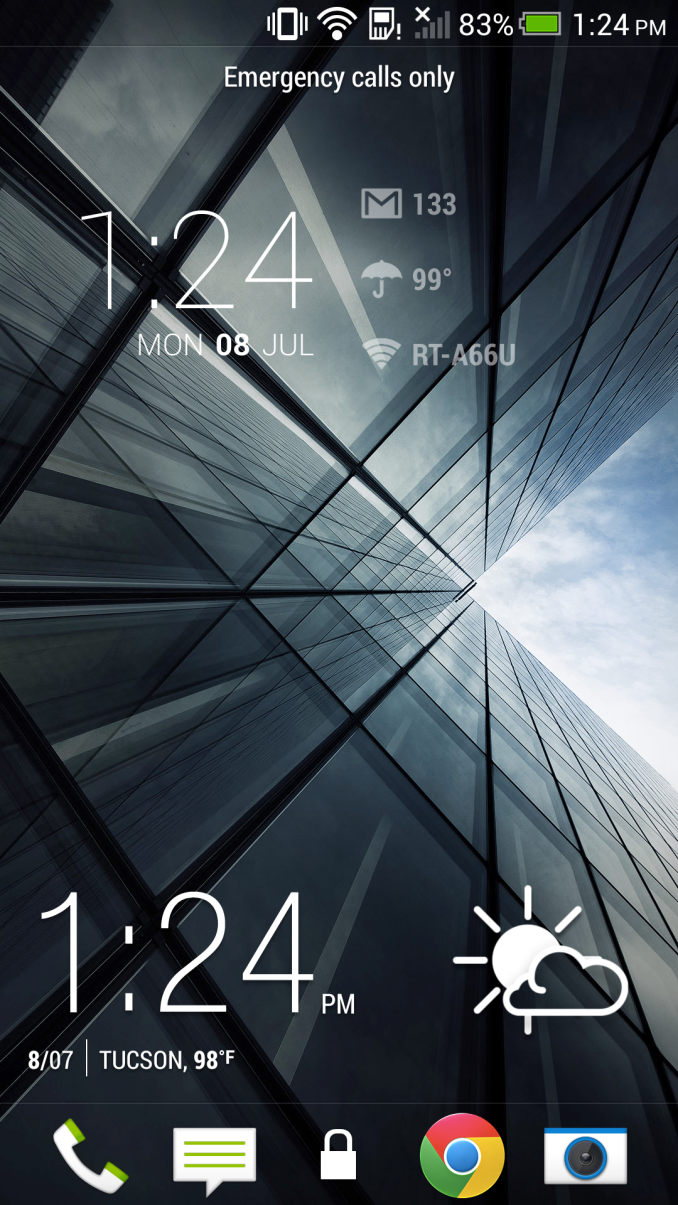Open the Phone dialer shortcut
This screenshot has width=678, height=1205.
[x=90, y=1156]
